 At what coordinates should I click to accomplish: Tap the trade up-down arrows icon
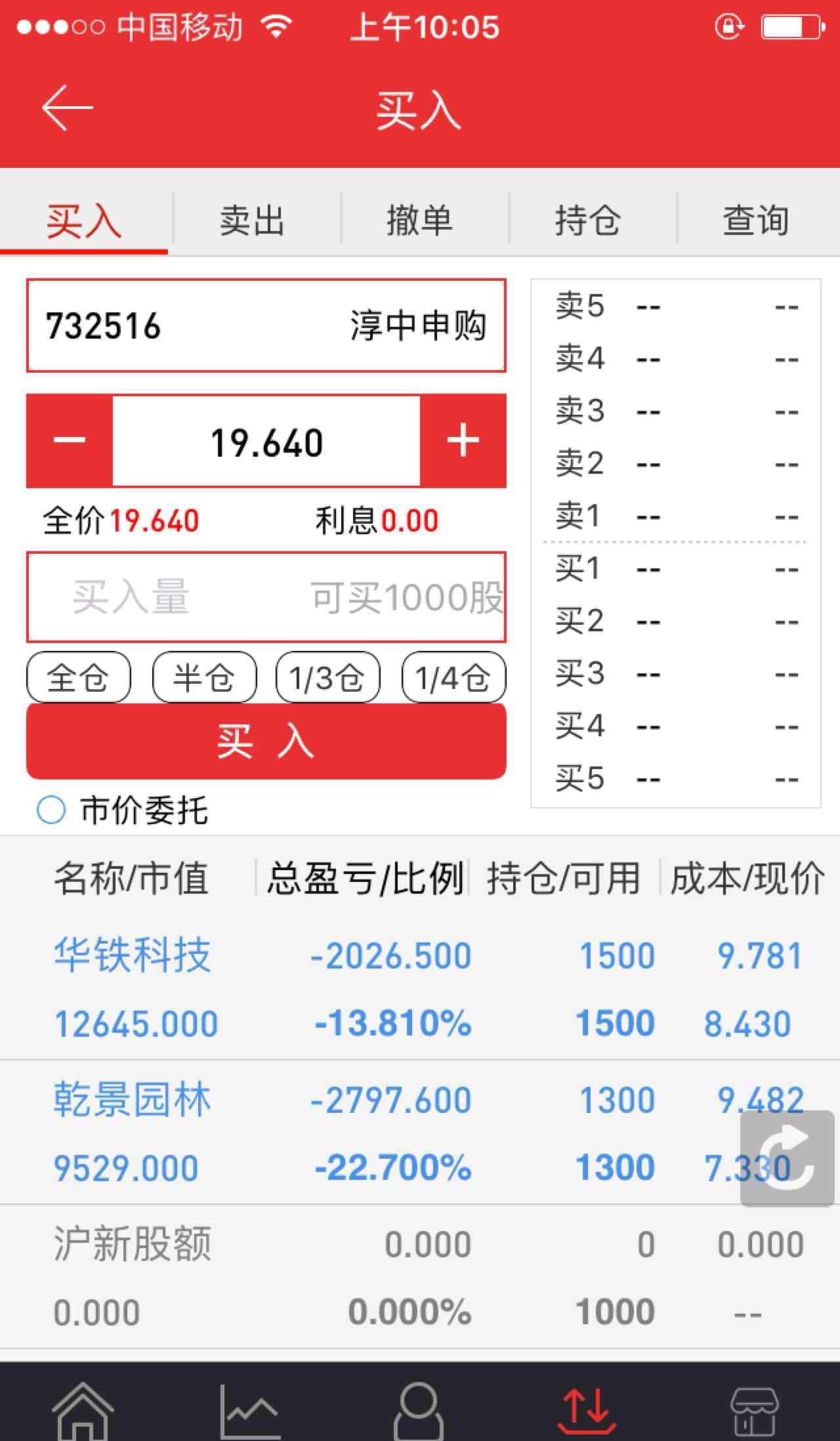pos(588,1404)
